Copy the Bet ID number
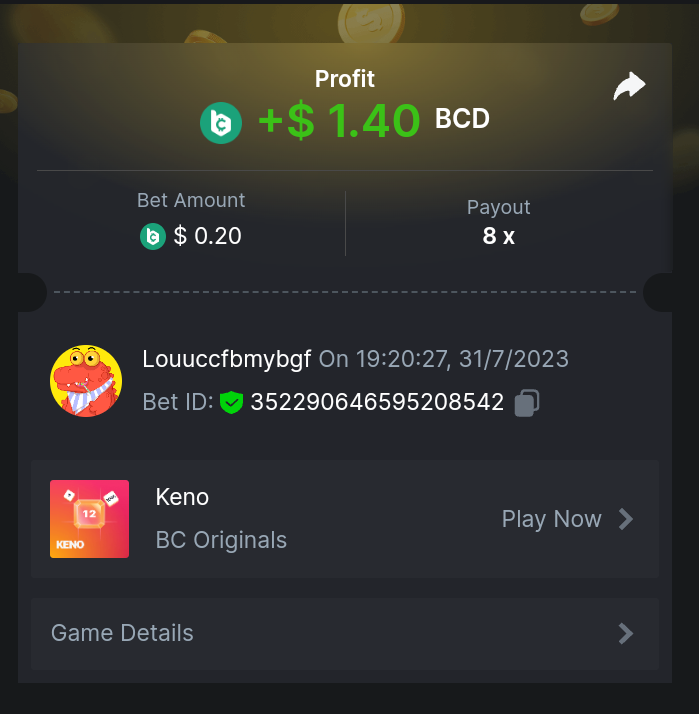 (x=527, y=403)
